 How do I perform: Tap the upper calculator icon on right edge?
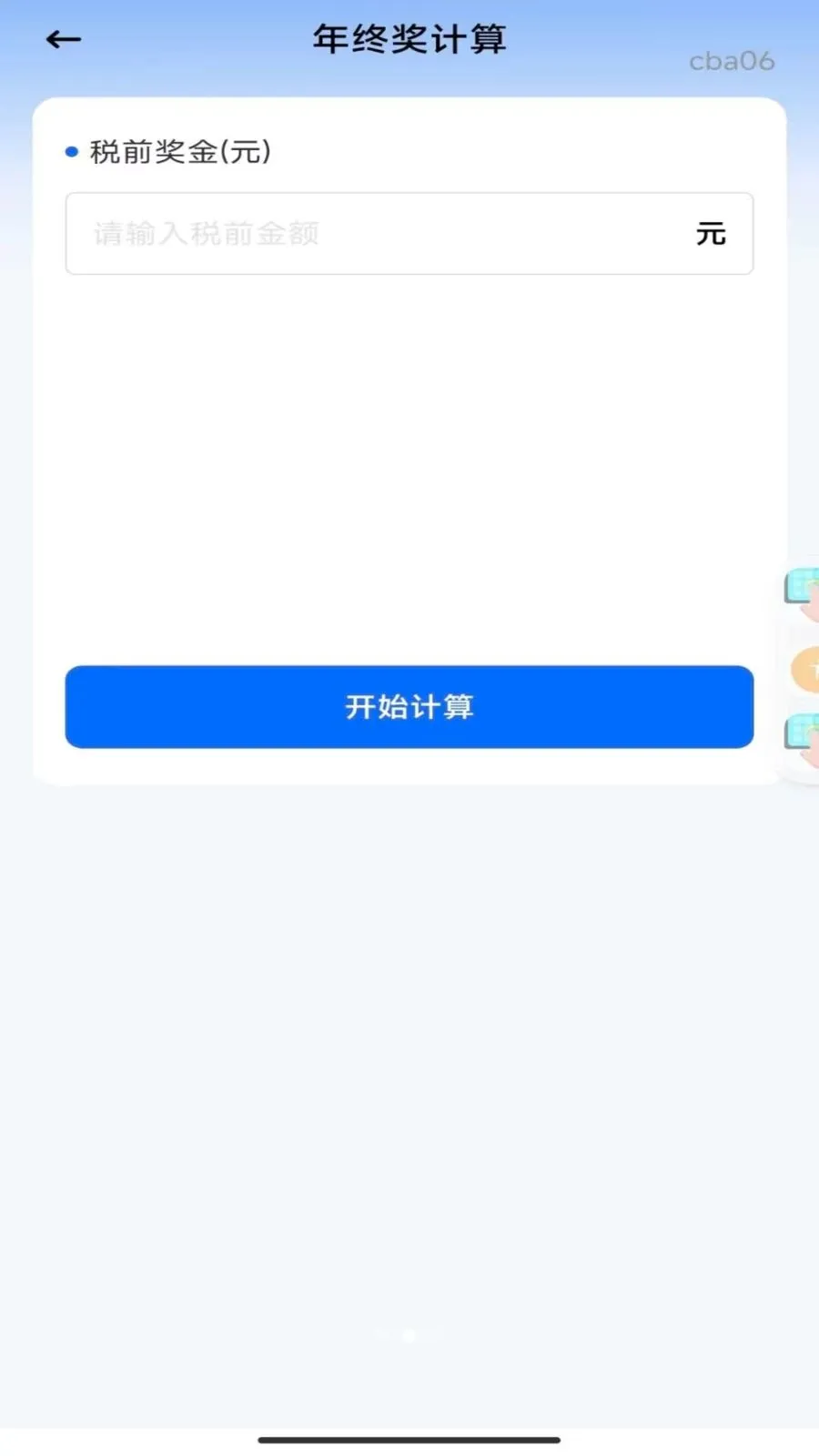point(801,587)
